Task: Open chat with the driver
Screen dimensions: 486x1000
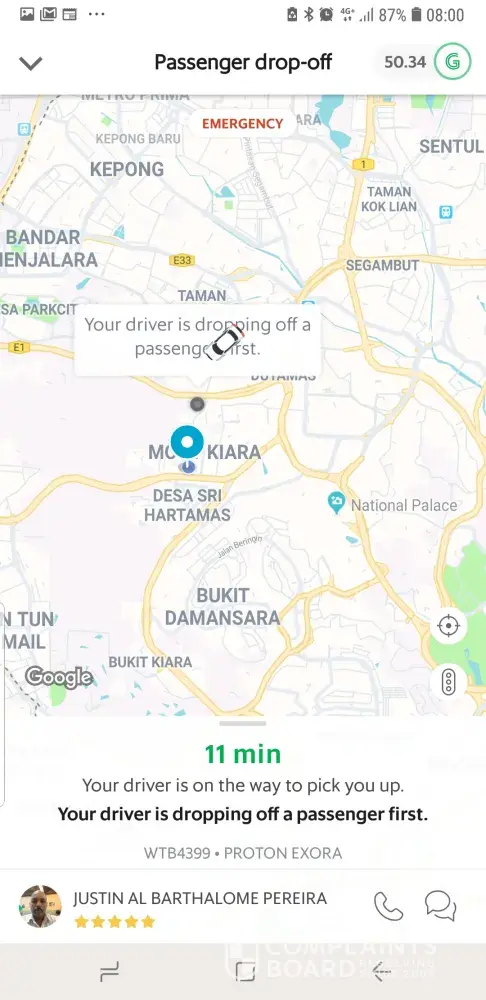Action: coord(441,906)
